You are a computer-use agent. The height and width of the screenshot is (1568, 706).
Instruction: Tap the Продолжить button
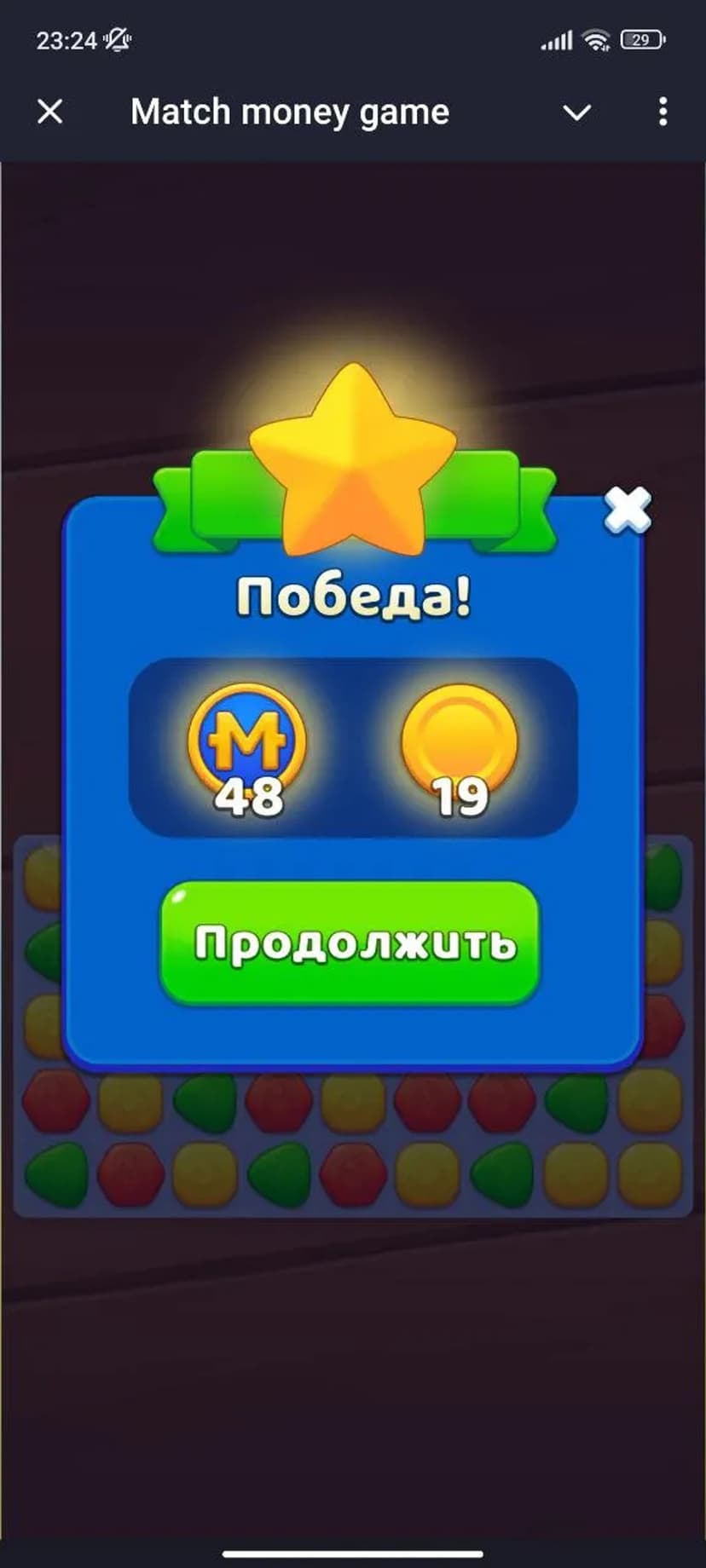[x=350, y=942]
